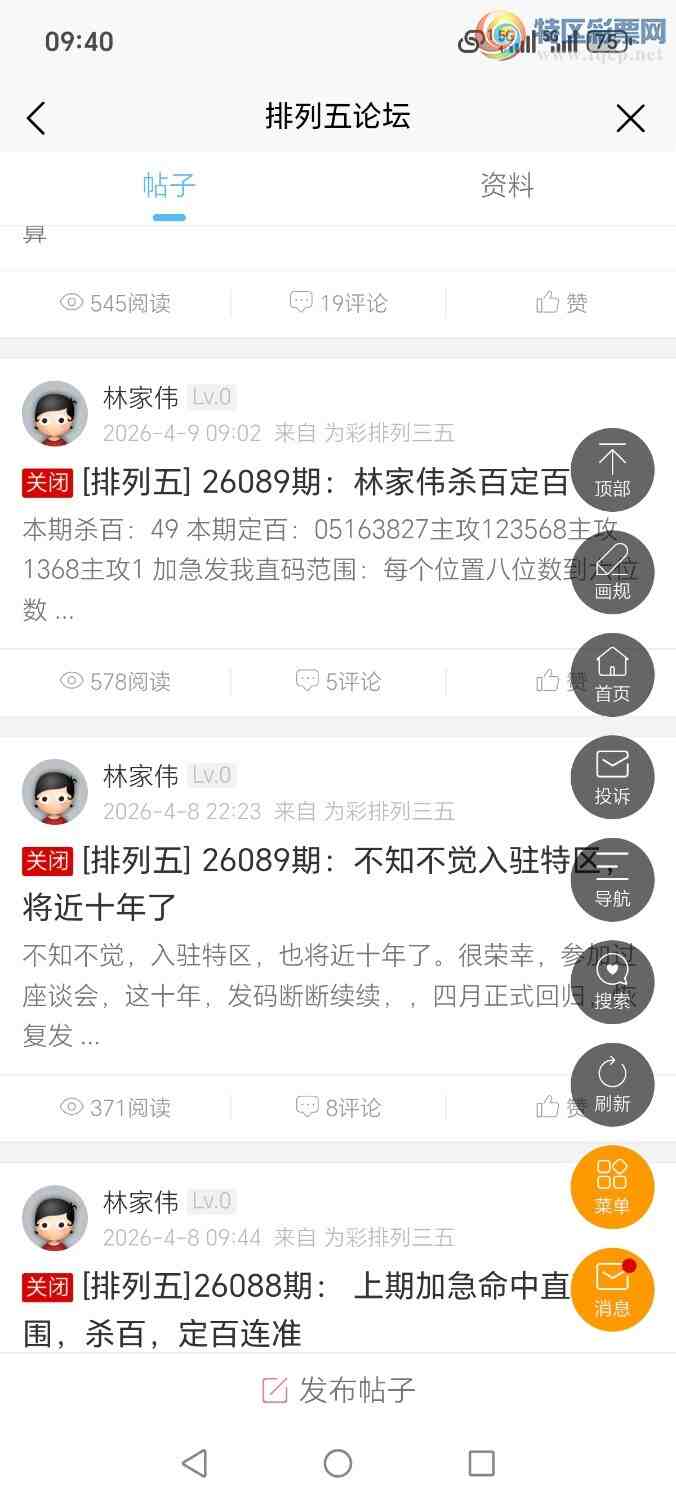Go back using the header arrow
Image resolution: width=676 pixels, height=1500 pixels.
(36, 118)
